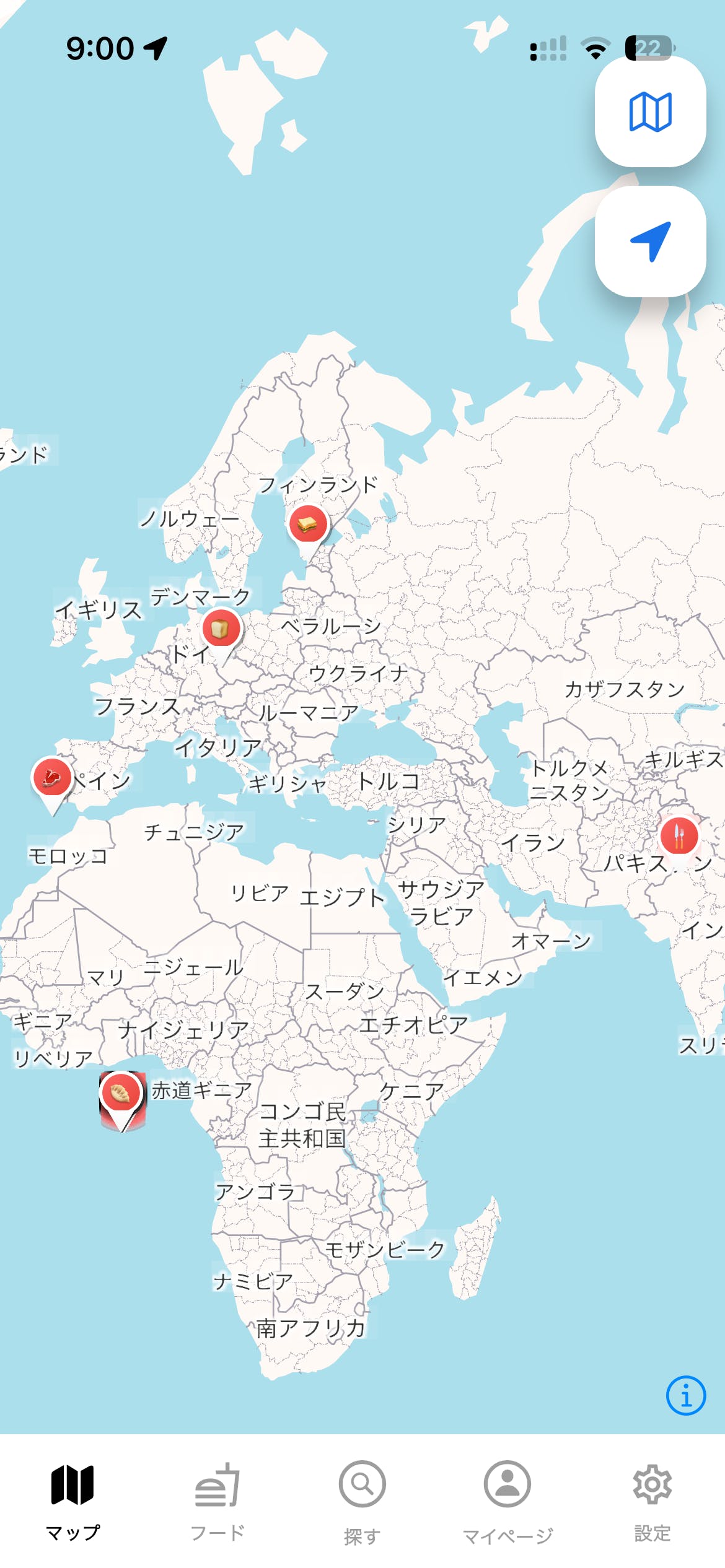The image size is (725, 1568).
Task: Open the sandwich pin near Finland
Action: point(308,525)
